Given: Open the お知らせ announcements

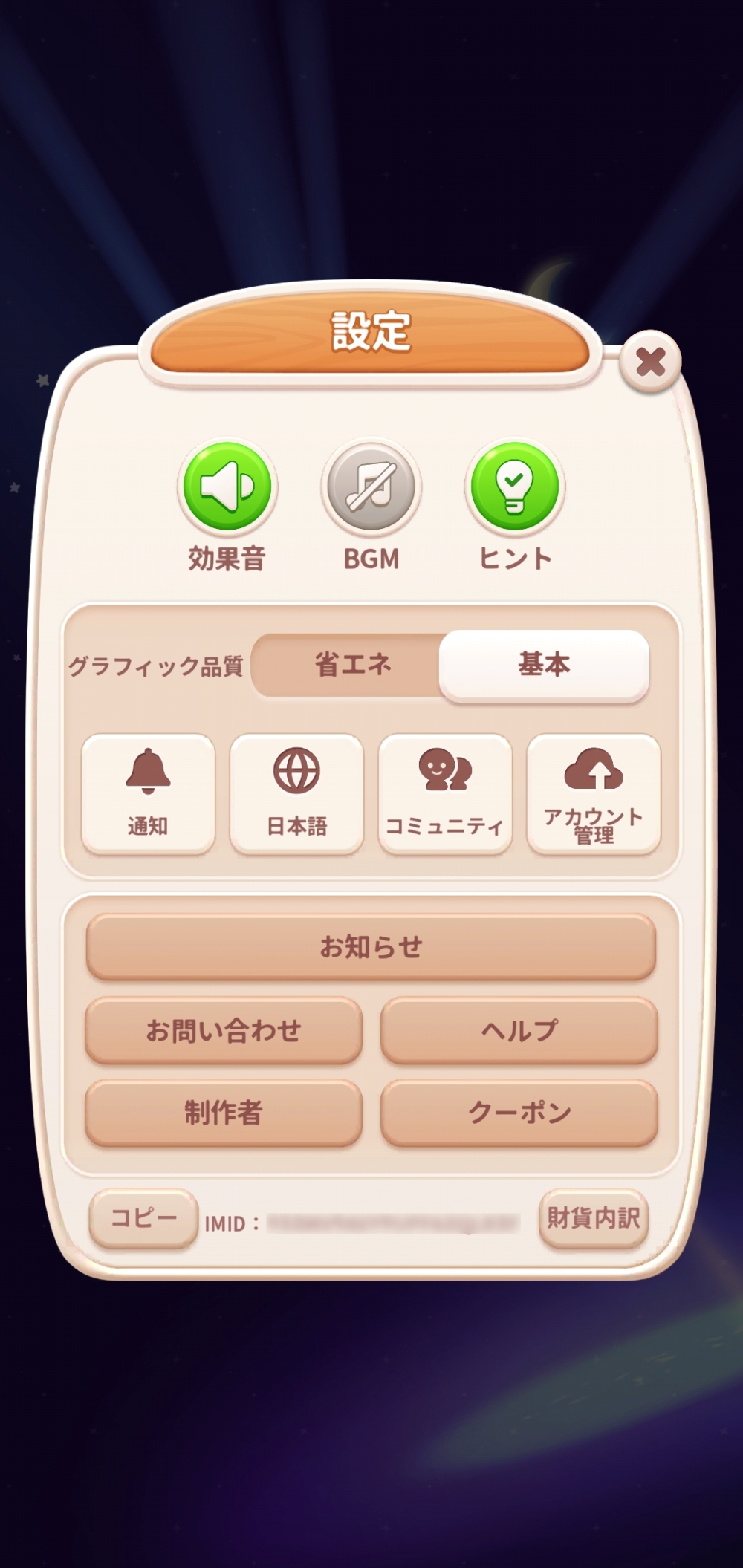Looking at the screenshot, I should (x=371, y=947).
